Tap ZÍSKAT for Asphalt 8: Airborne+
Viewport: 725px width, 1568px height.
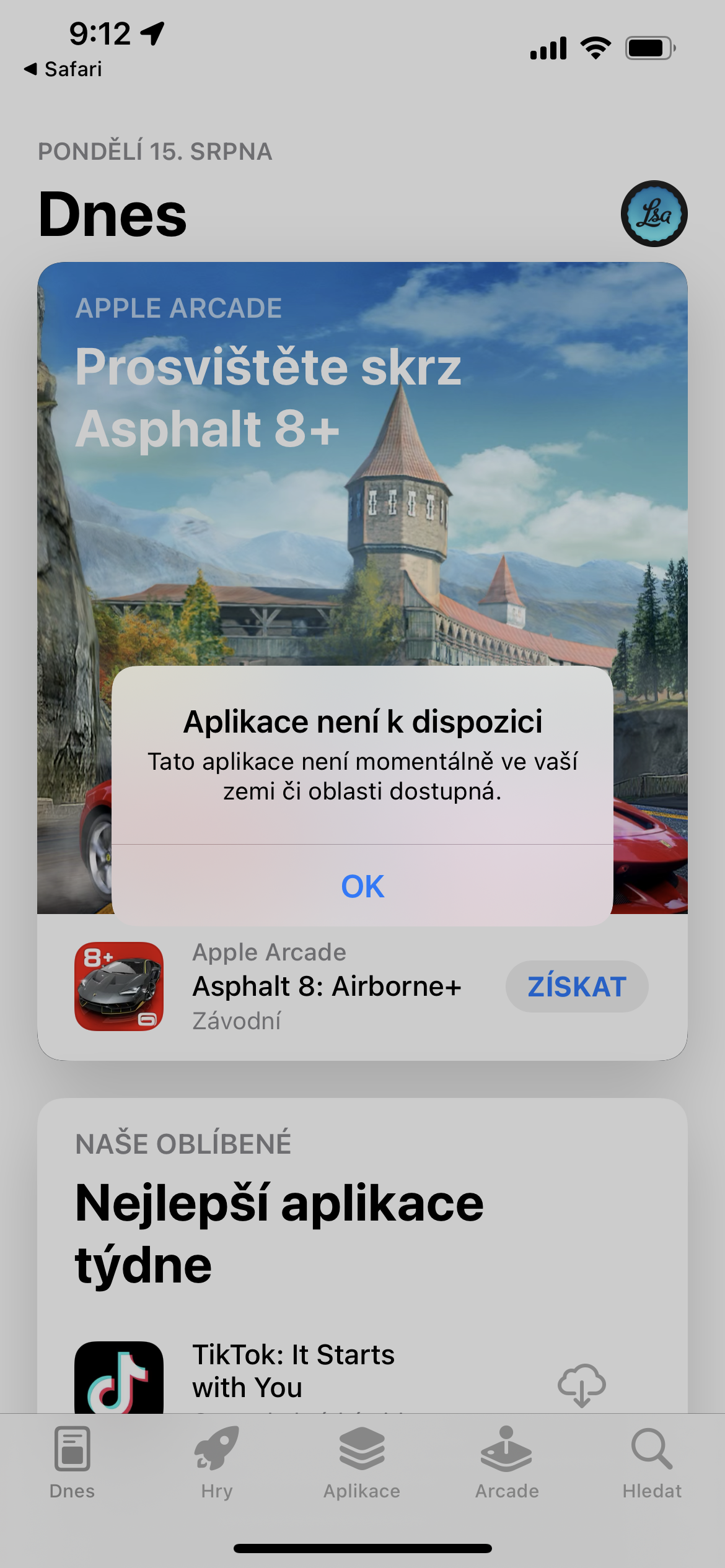click(x=576, y=987)
